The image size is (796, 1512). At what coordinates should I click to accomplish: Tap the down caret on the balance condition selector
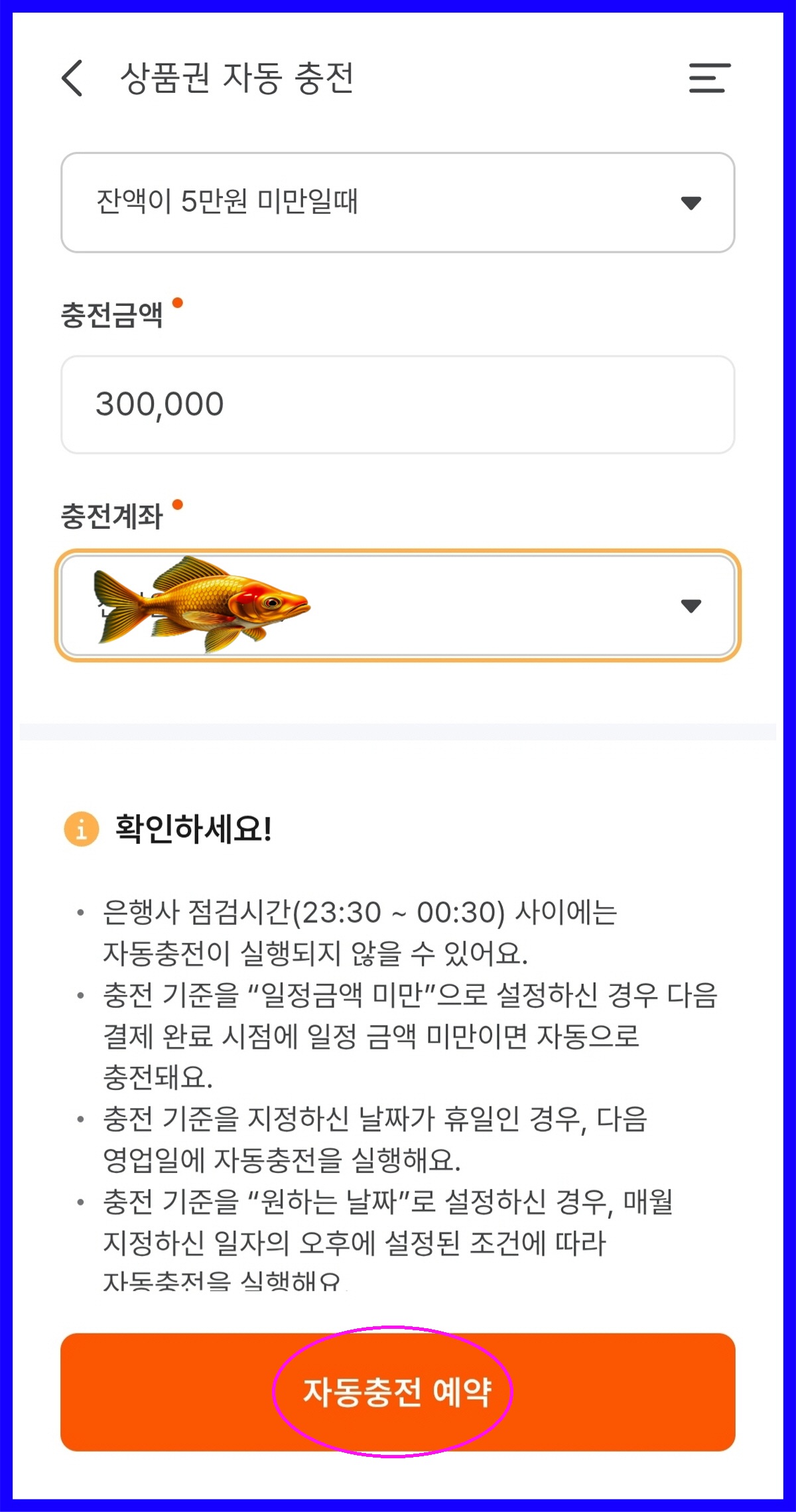[x=690, y=204]
